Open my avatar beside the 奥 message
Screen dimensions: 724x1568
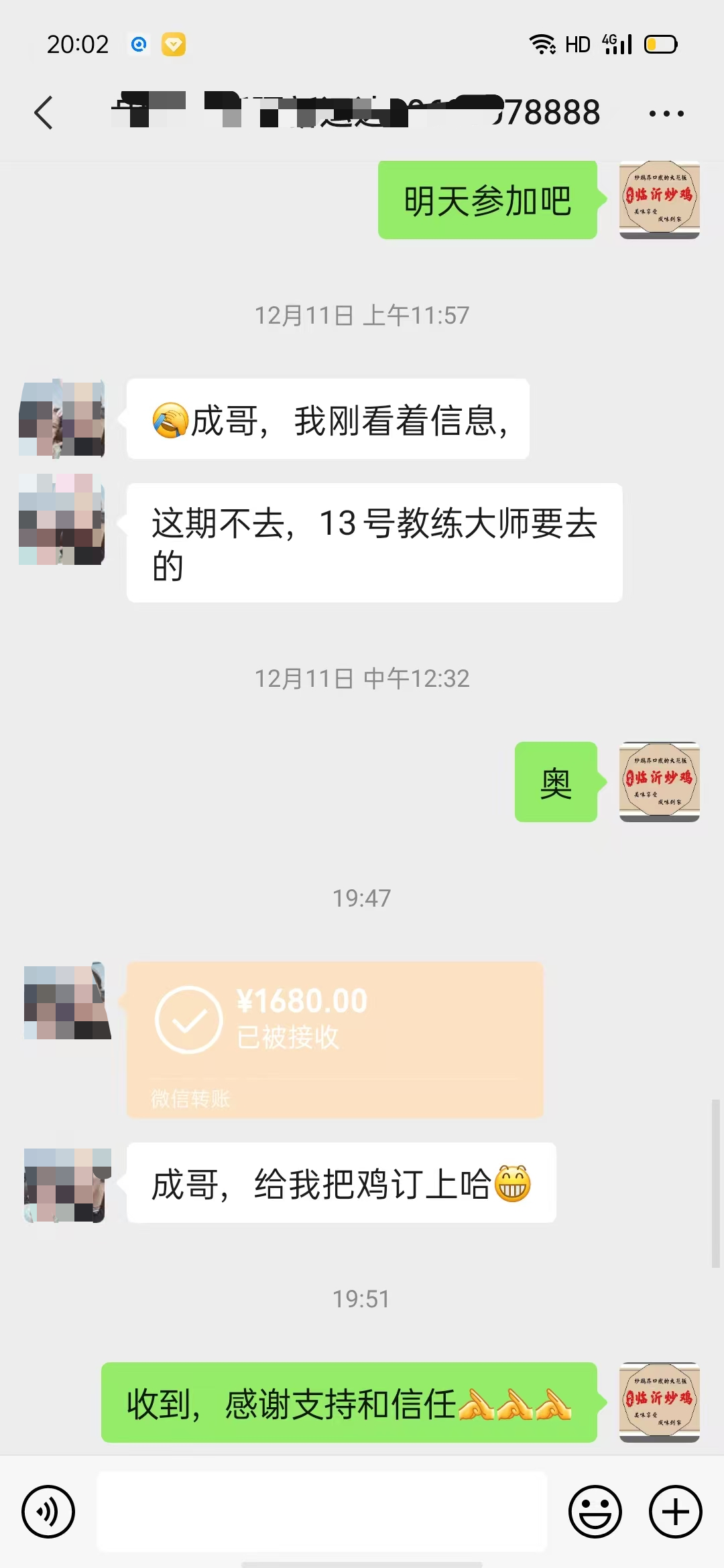click(x=660, y=781)
